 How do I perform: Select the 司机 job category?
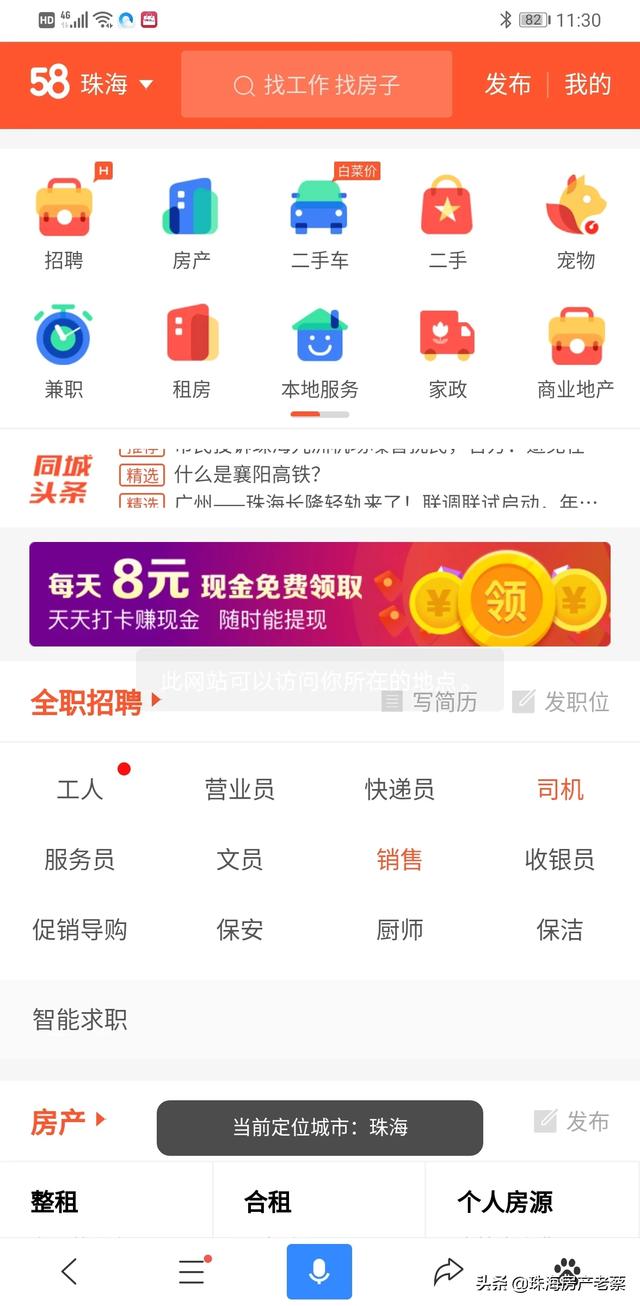560,789
